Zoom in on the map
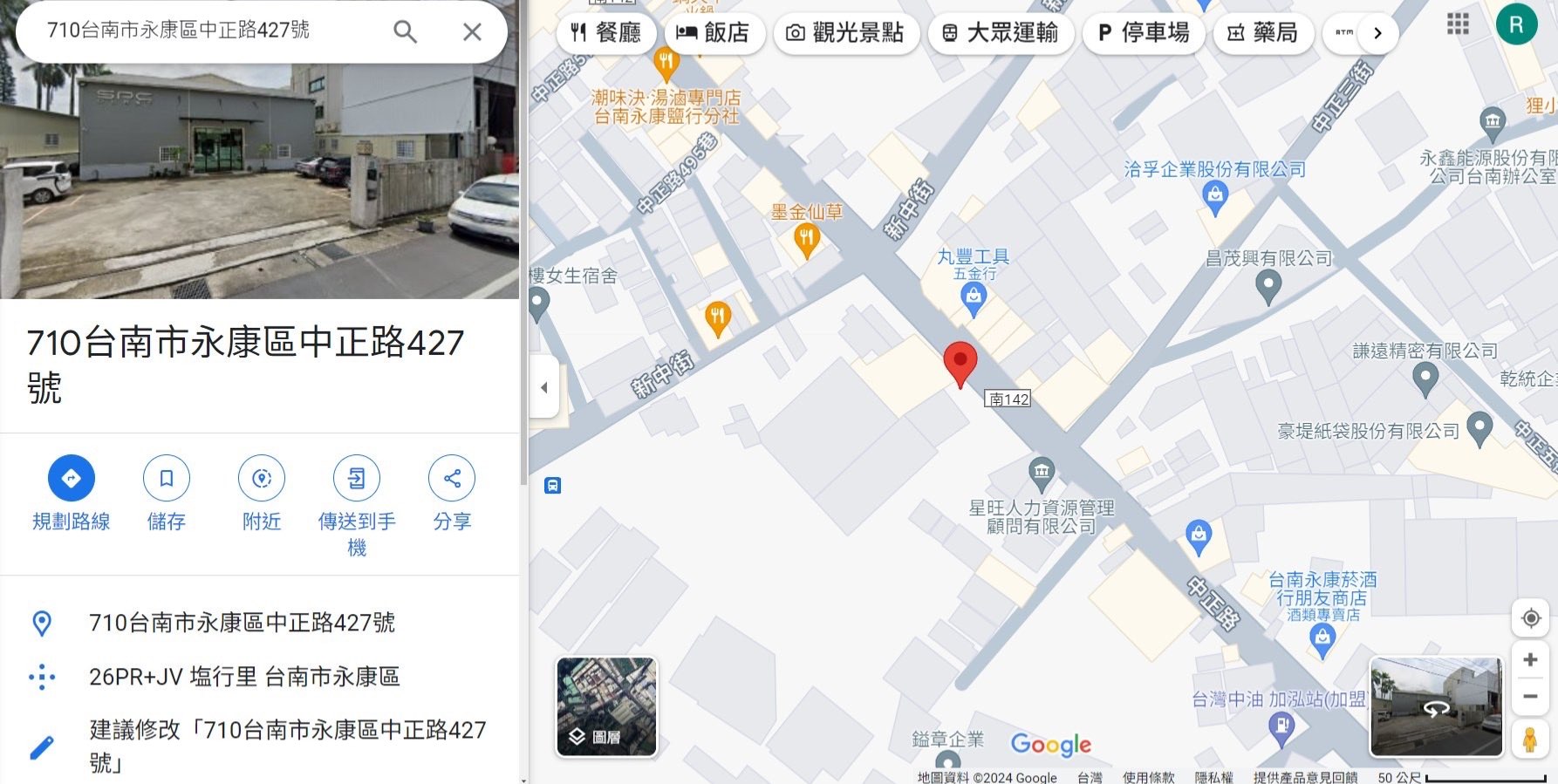The image size is (1558, 784). point(1530,660)
